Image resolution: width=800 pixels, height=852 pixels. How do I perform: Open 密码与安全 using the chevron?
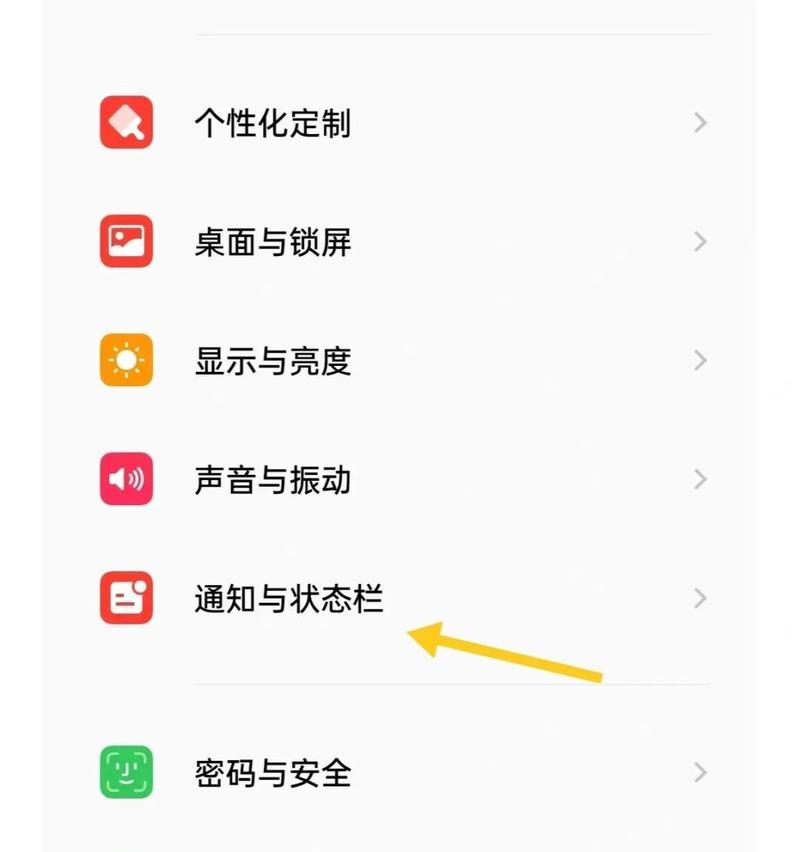(x=700, y=772)
